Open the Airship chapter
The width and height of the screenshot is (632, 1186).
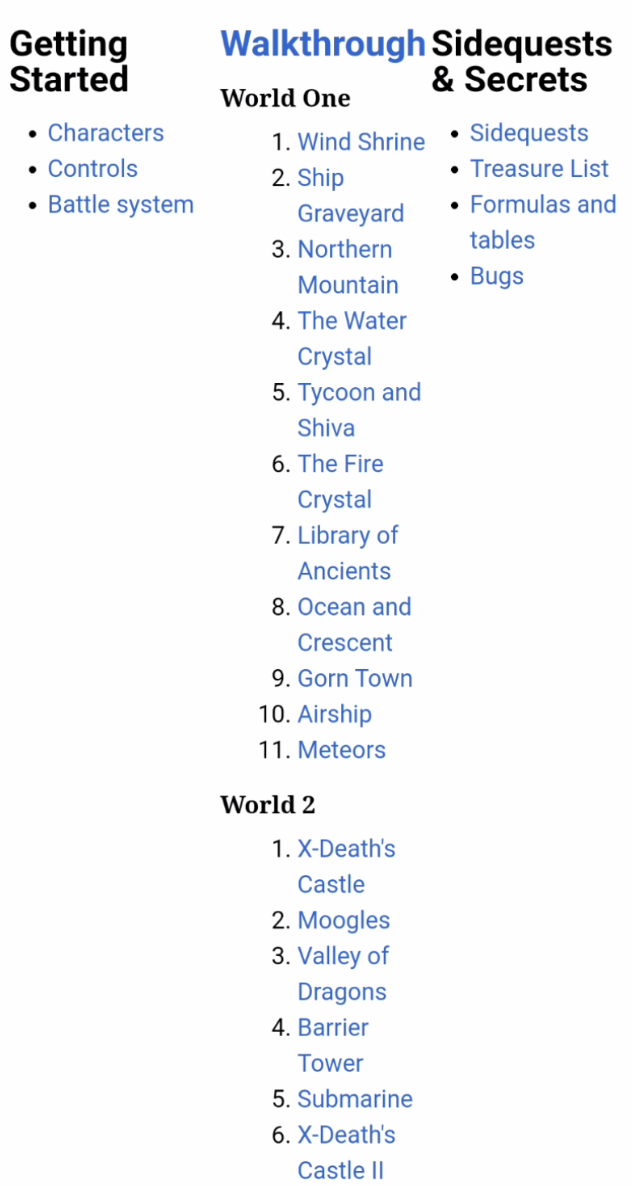pyautogui.click(x=334, y=714)
